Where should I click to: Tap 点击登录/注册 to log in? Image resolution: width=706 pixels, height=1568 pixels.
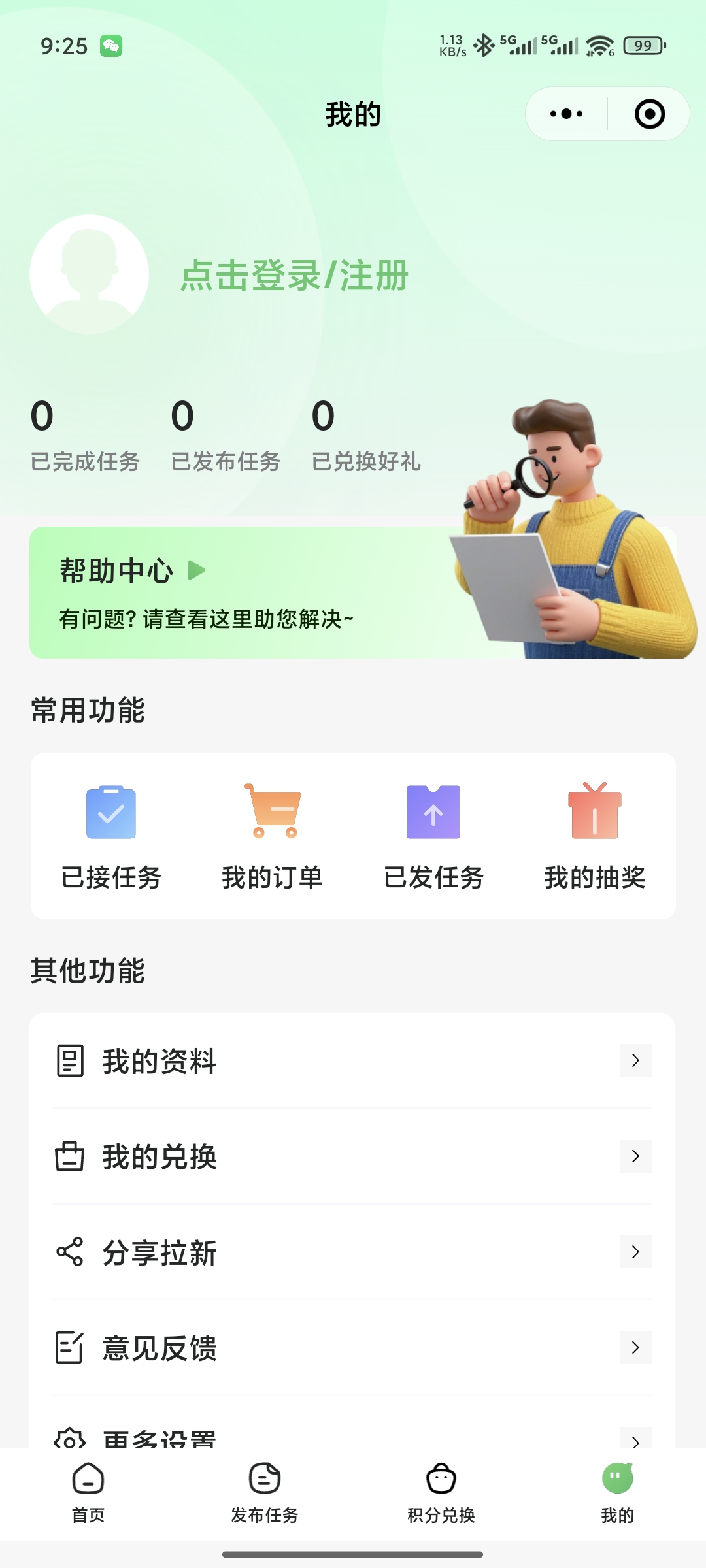point(294,275)
